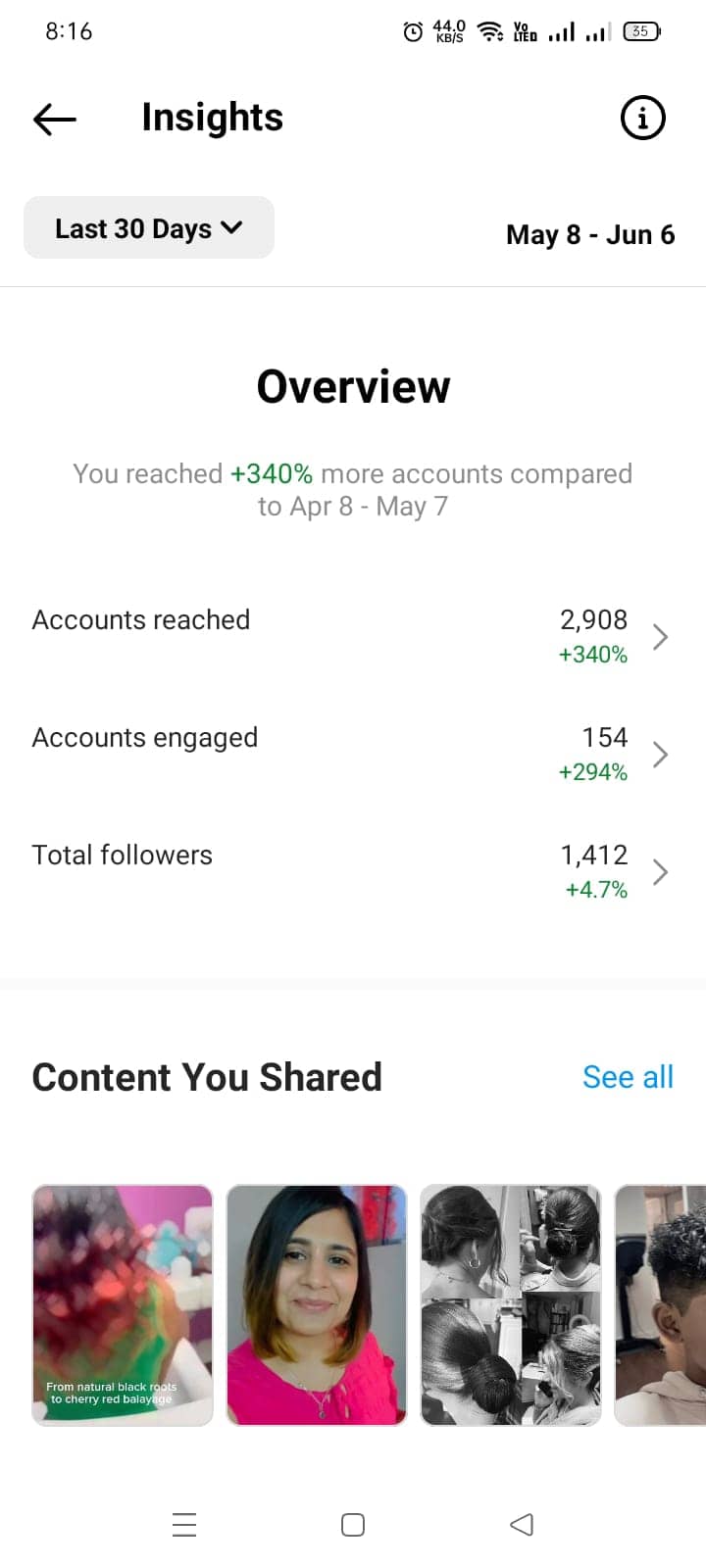Screen dimensions: 706x1568
Task: Tap See all shared content
Action: point(628,1077)
